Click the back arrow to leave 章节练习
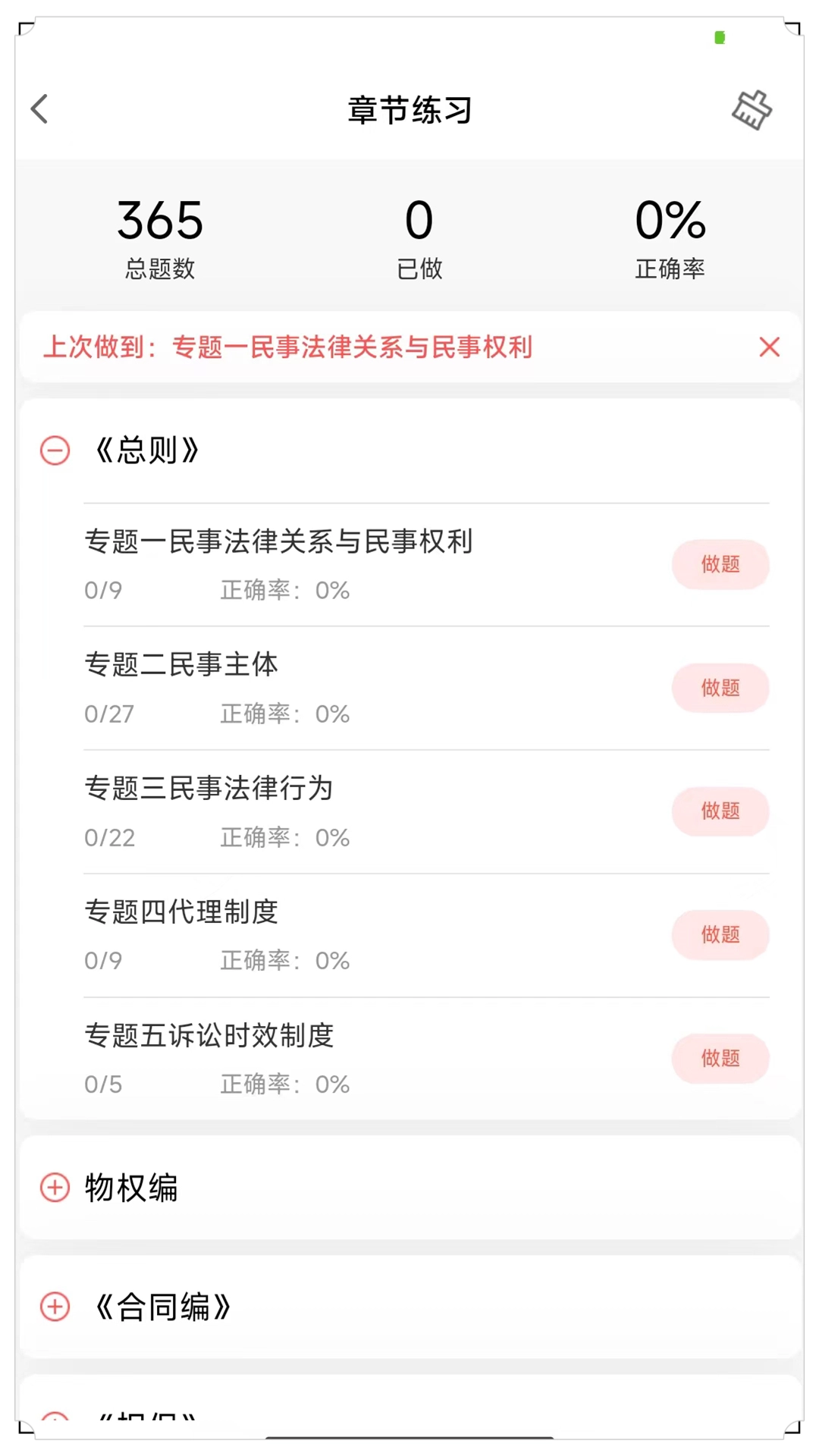This screenshot has height=1456, width=819. pyautogui.click(x=39, y=109)
